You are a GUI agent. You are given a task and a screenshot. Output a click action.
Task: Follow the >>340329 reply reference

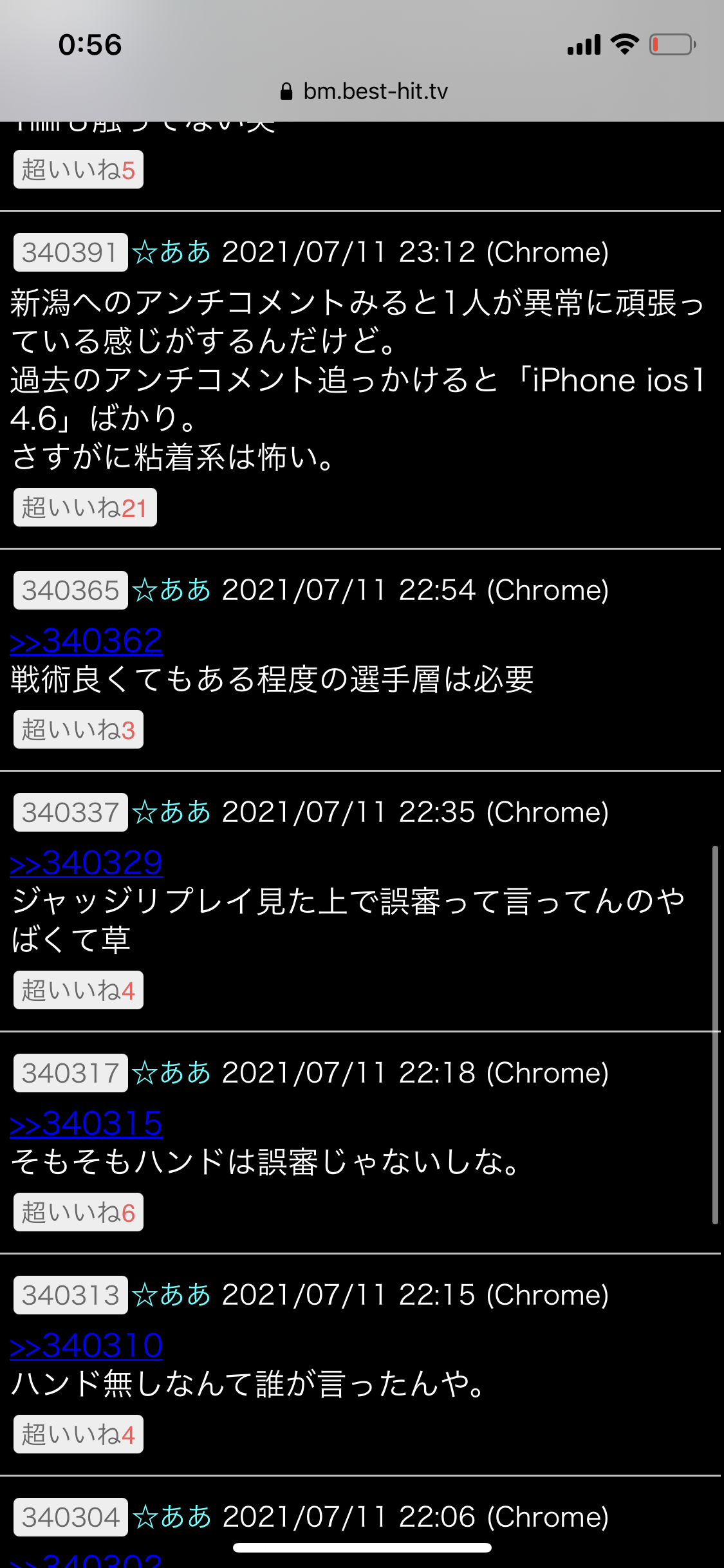click(86, 863)
